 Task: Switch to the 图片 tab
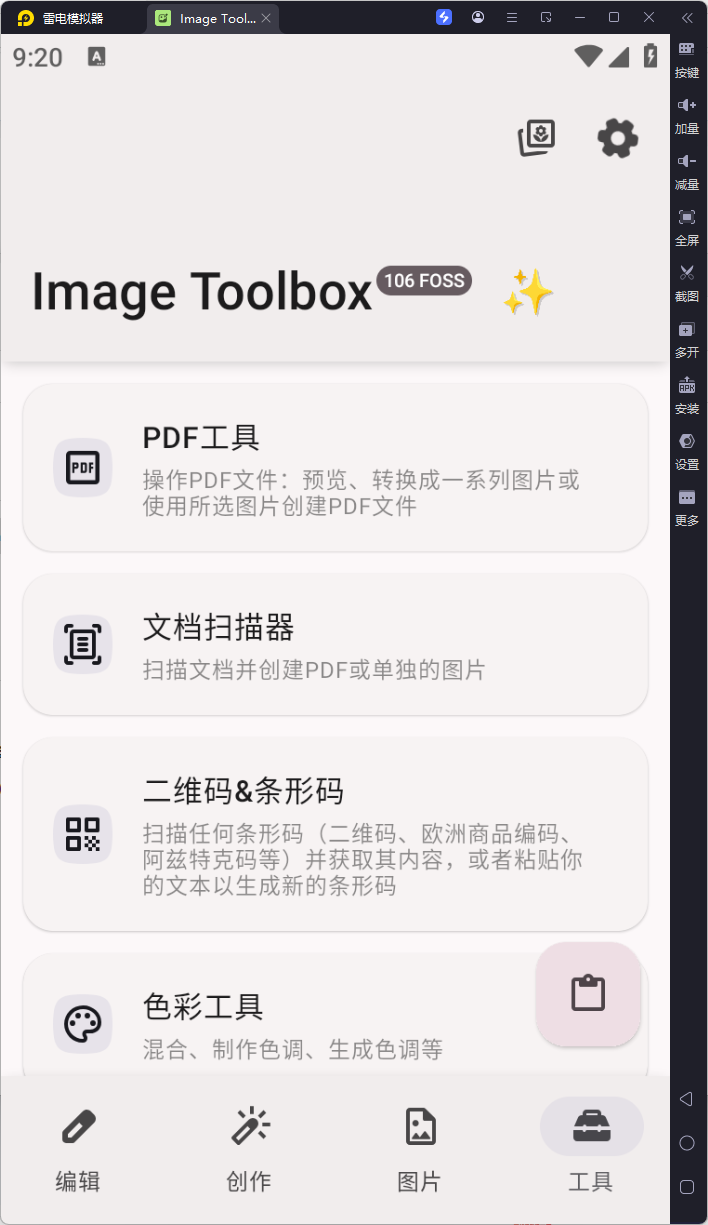tap(420, 1150)
